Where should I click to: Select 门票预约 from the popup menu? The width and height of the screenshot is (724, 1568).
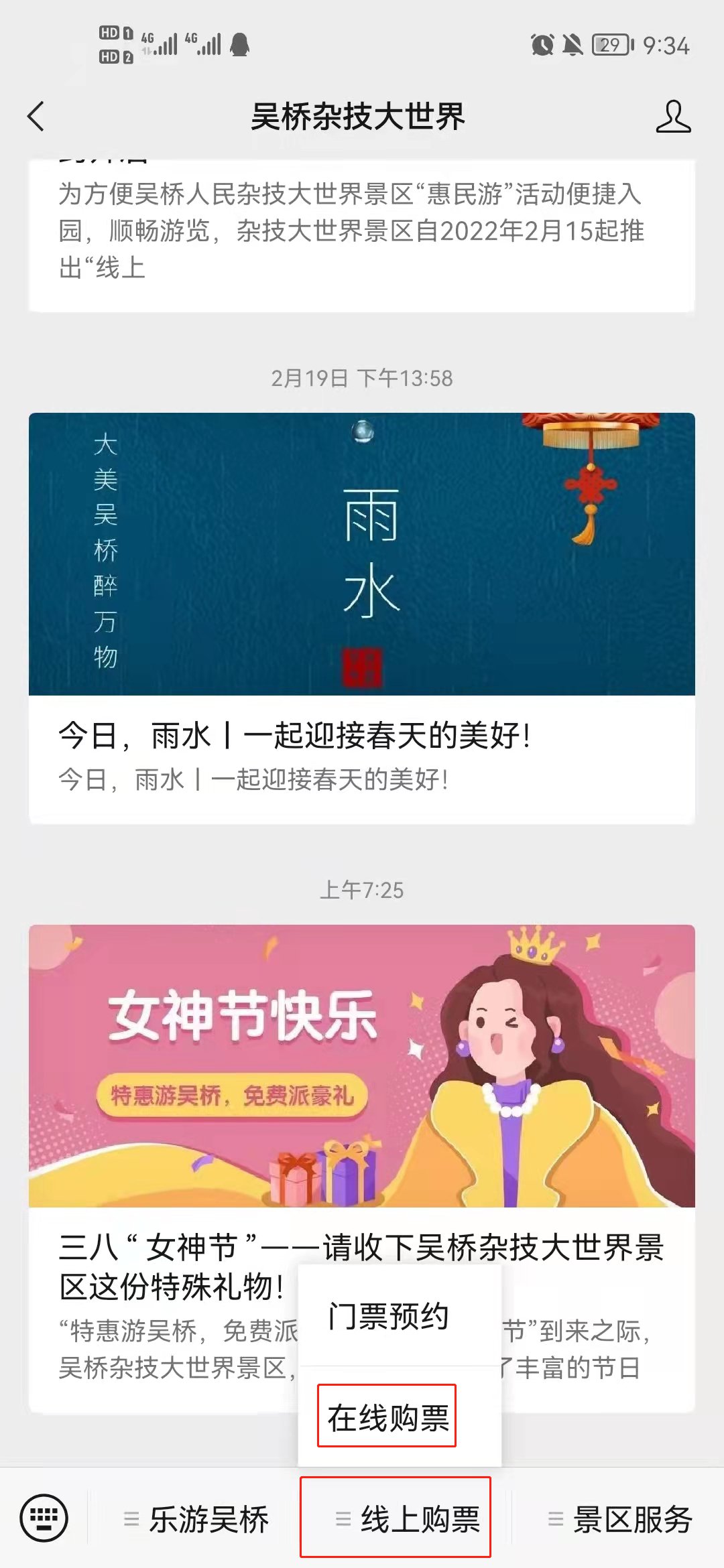[x=389, y=1317]
